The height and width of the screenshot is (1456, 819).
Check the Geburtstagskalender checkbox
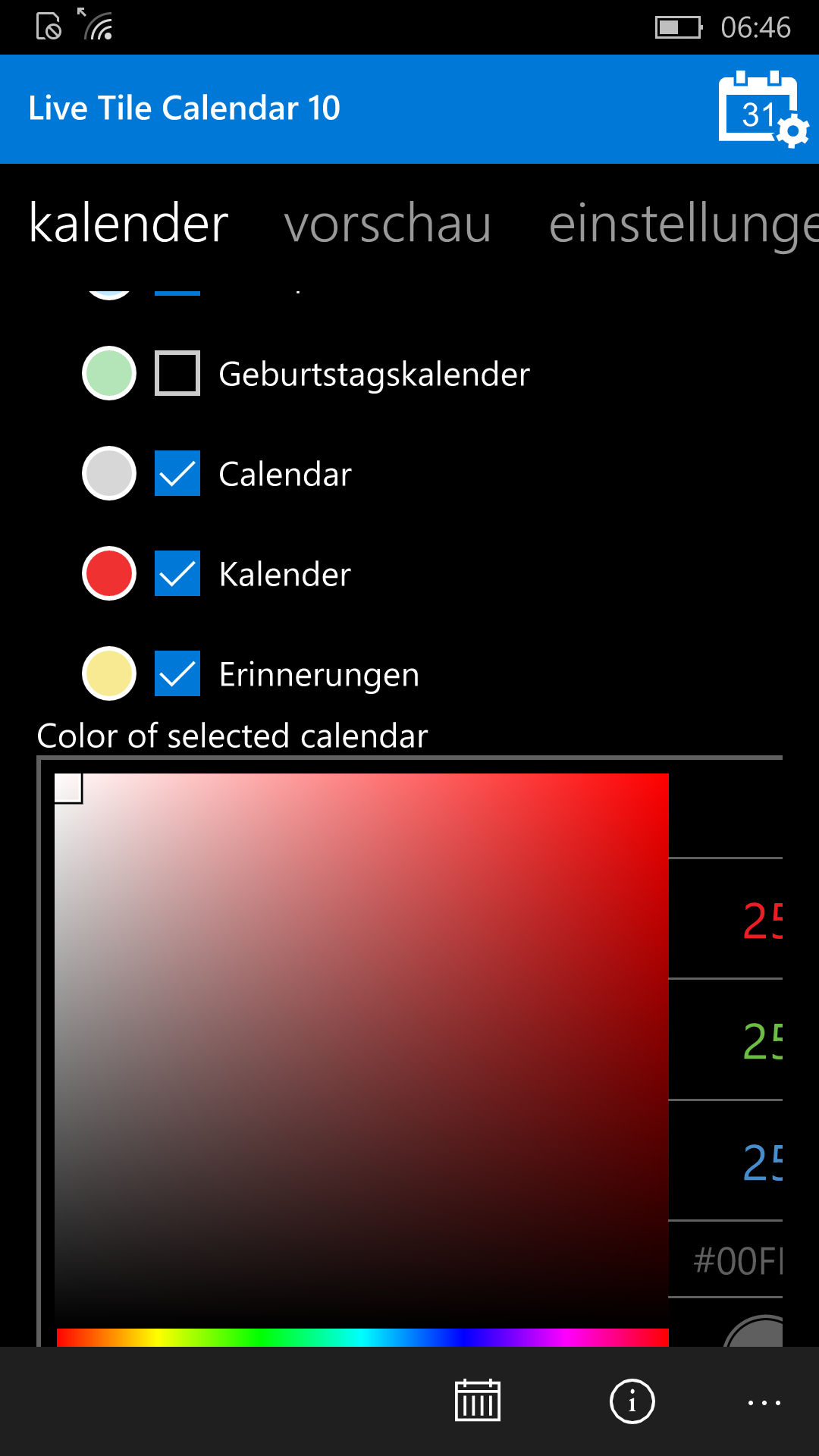click(177, 373)
